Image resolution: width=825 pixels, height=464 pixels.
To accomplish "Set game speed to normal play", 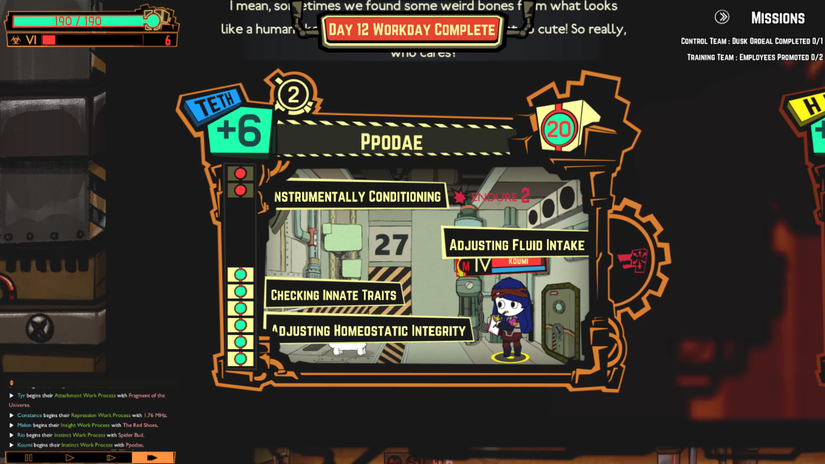I will (x=69, y=458).
